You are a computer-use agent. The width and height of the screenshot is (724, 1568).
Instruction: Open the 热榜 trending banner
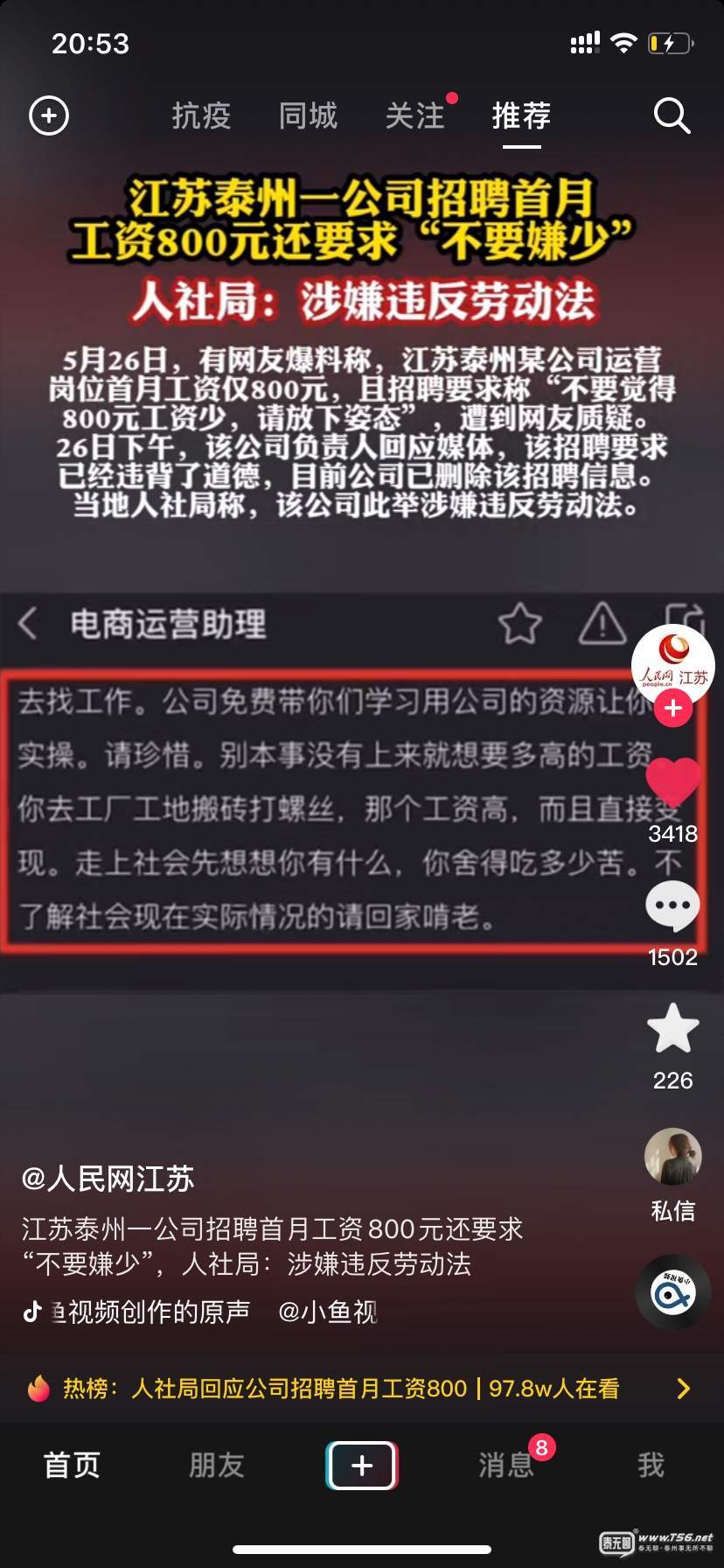359,1389
